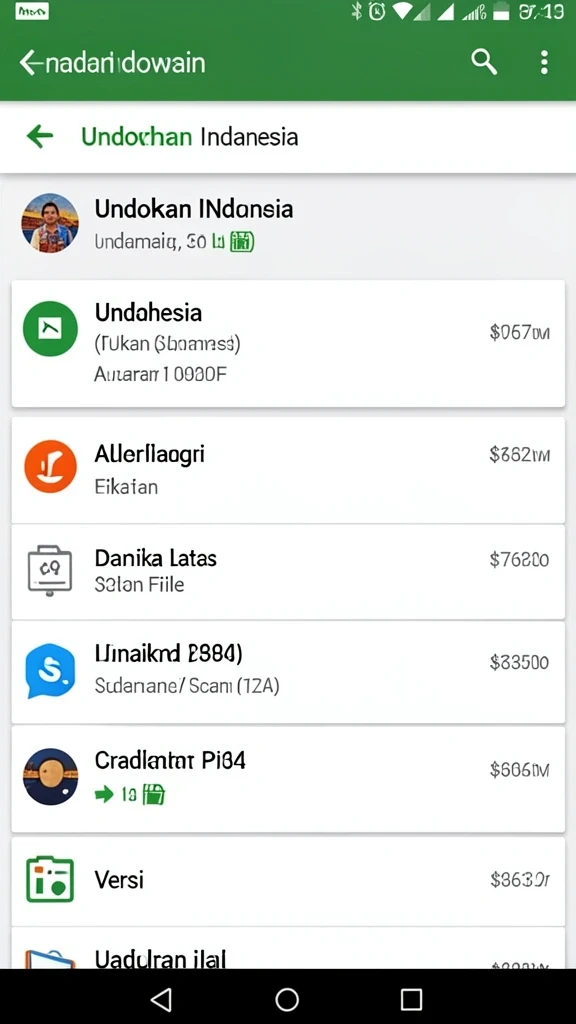This screenshot has width=576, height=1024.
Task: Open the Danika Latas row
Action: coord(288,571)
